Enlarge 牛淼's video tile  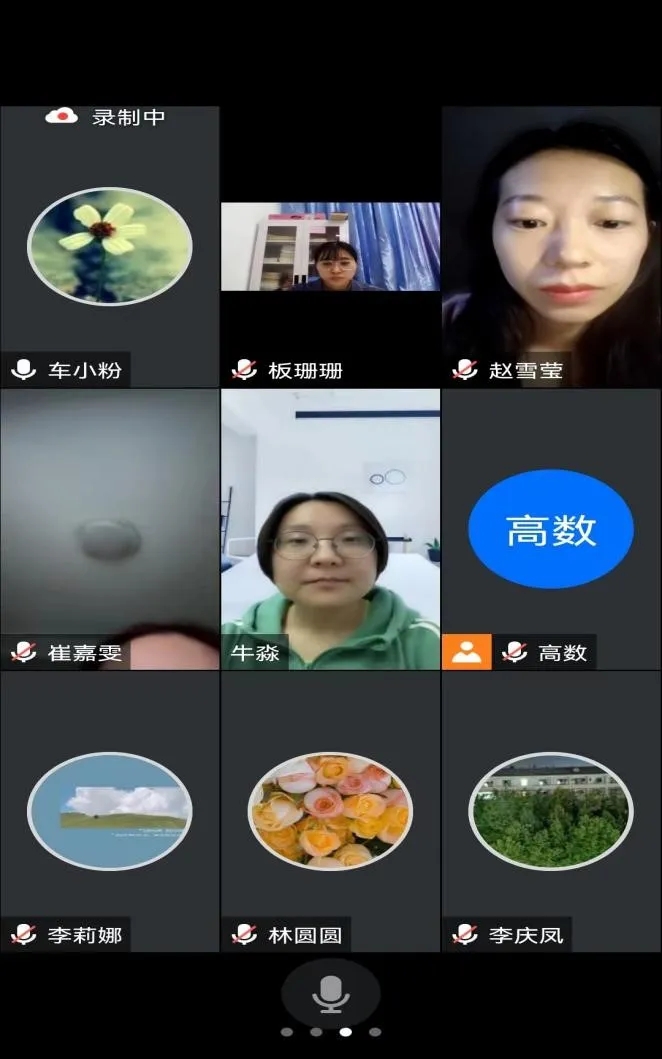[x=330, y=528]
